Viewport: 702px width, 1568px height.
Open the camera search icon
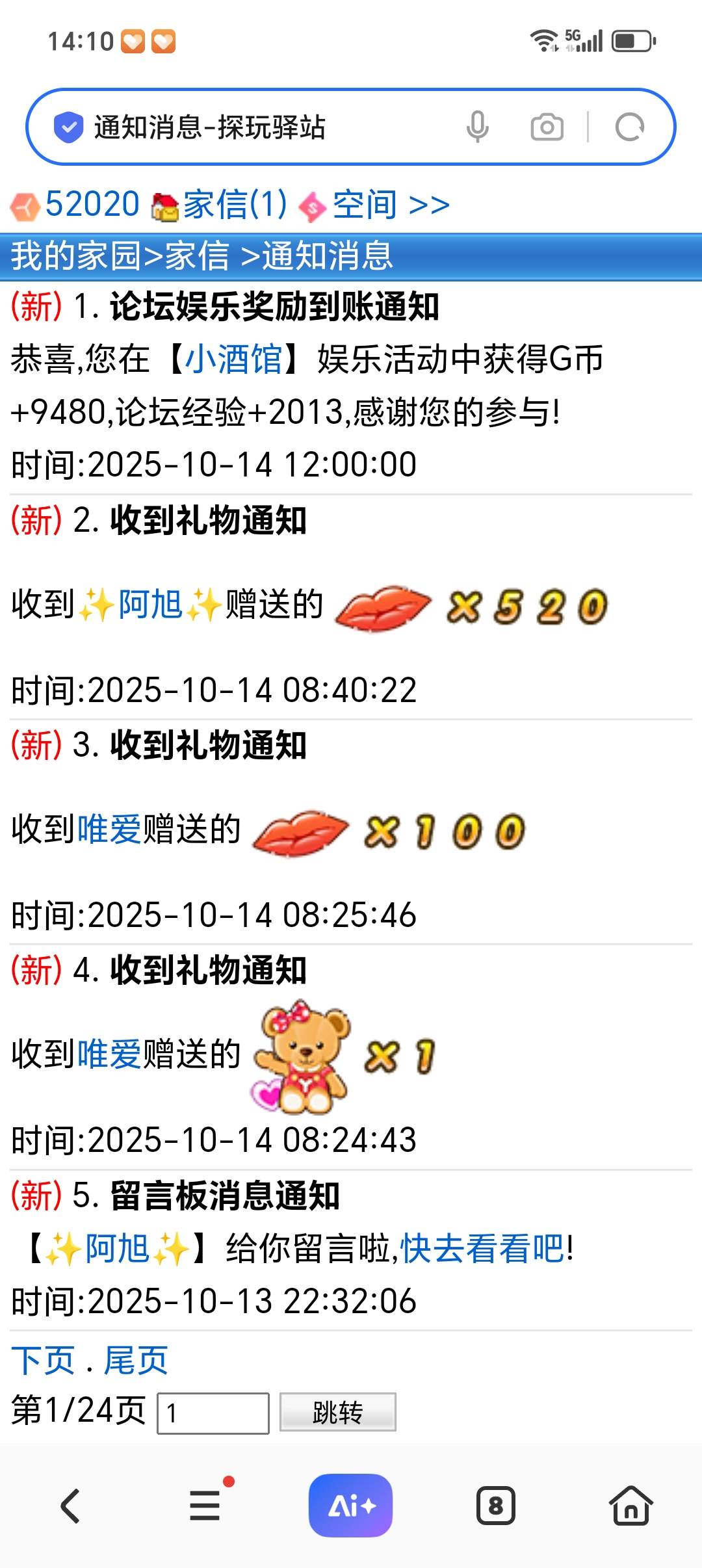547,127
